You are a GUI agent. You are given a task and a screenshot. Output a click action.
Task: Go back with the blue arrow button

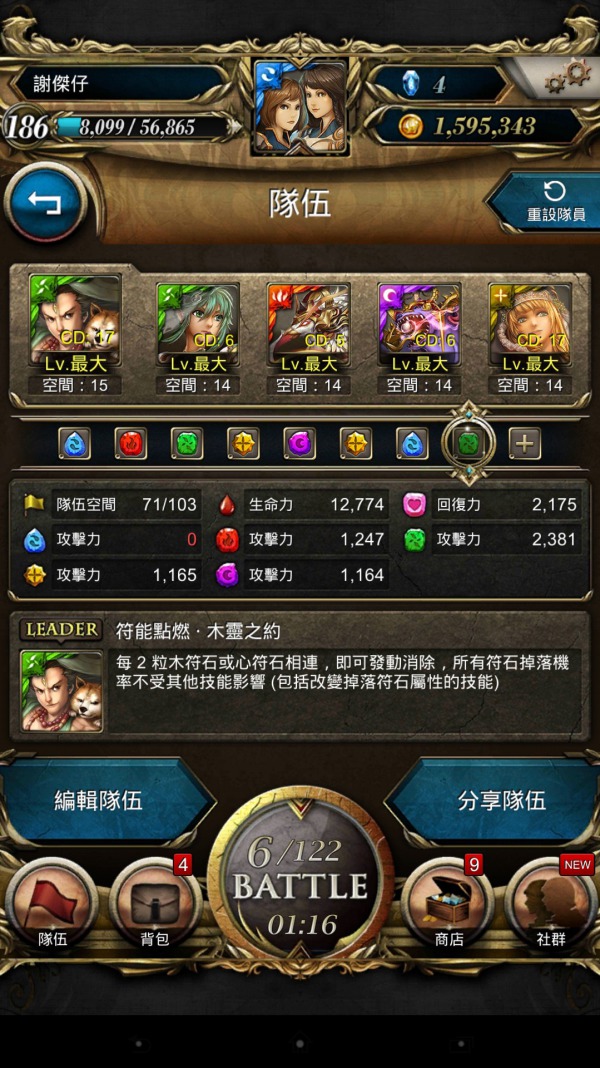coord(46,202)
